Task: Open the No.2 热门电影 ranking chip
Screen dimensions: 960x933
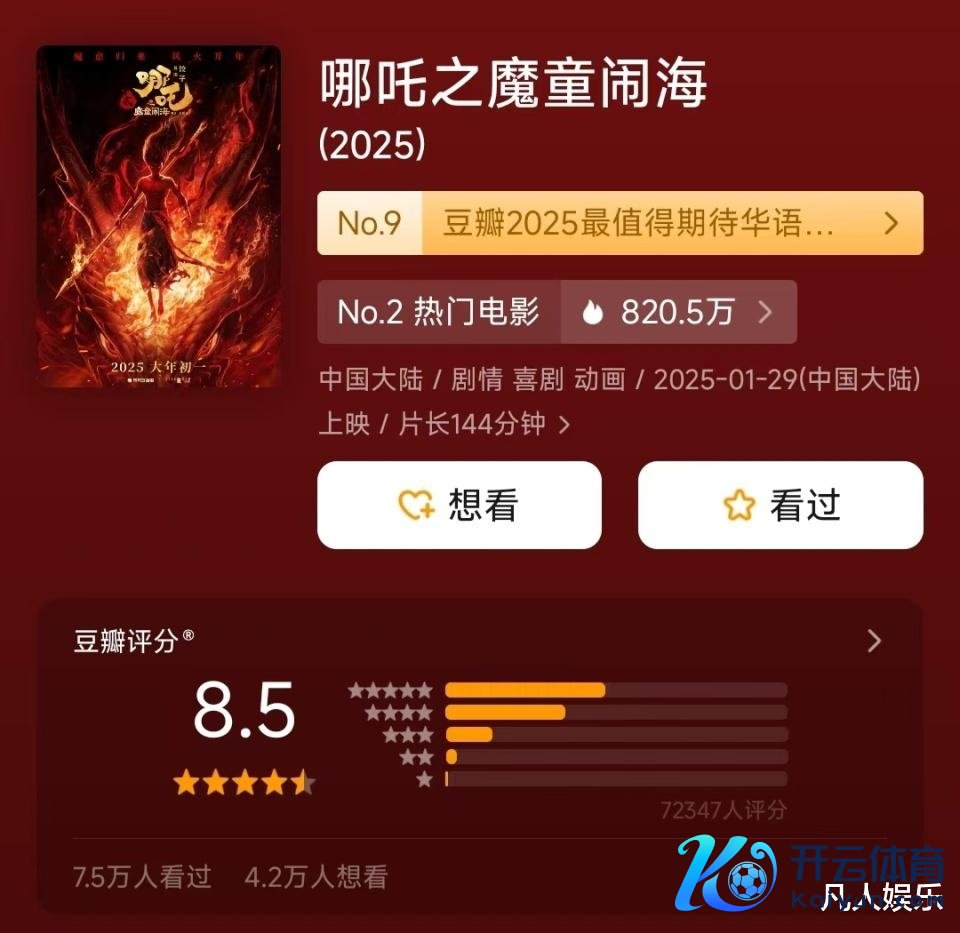Action: 556,312
